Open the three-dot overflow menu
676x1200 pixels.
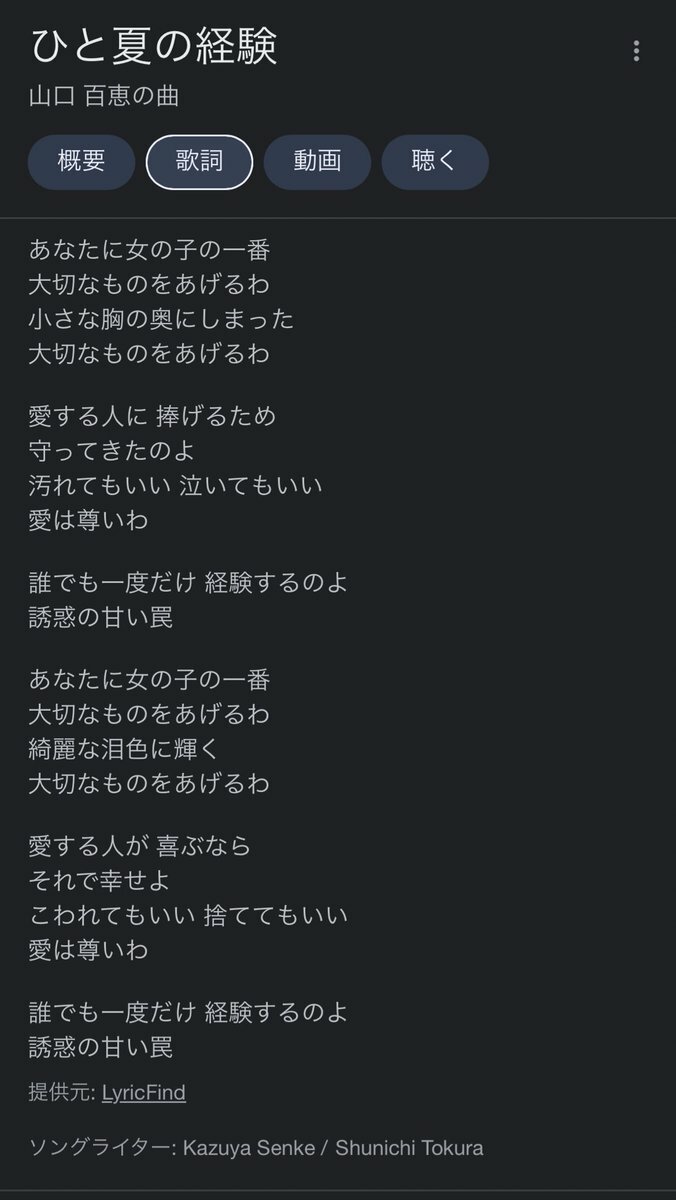636,52
